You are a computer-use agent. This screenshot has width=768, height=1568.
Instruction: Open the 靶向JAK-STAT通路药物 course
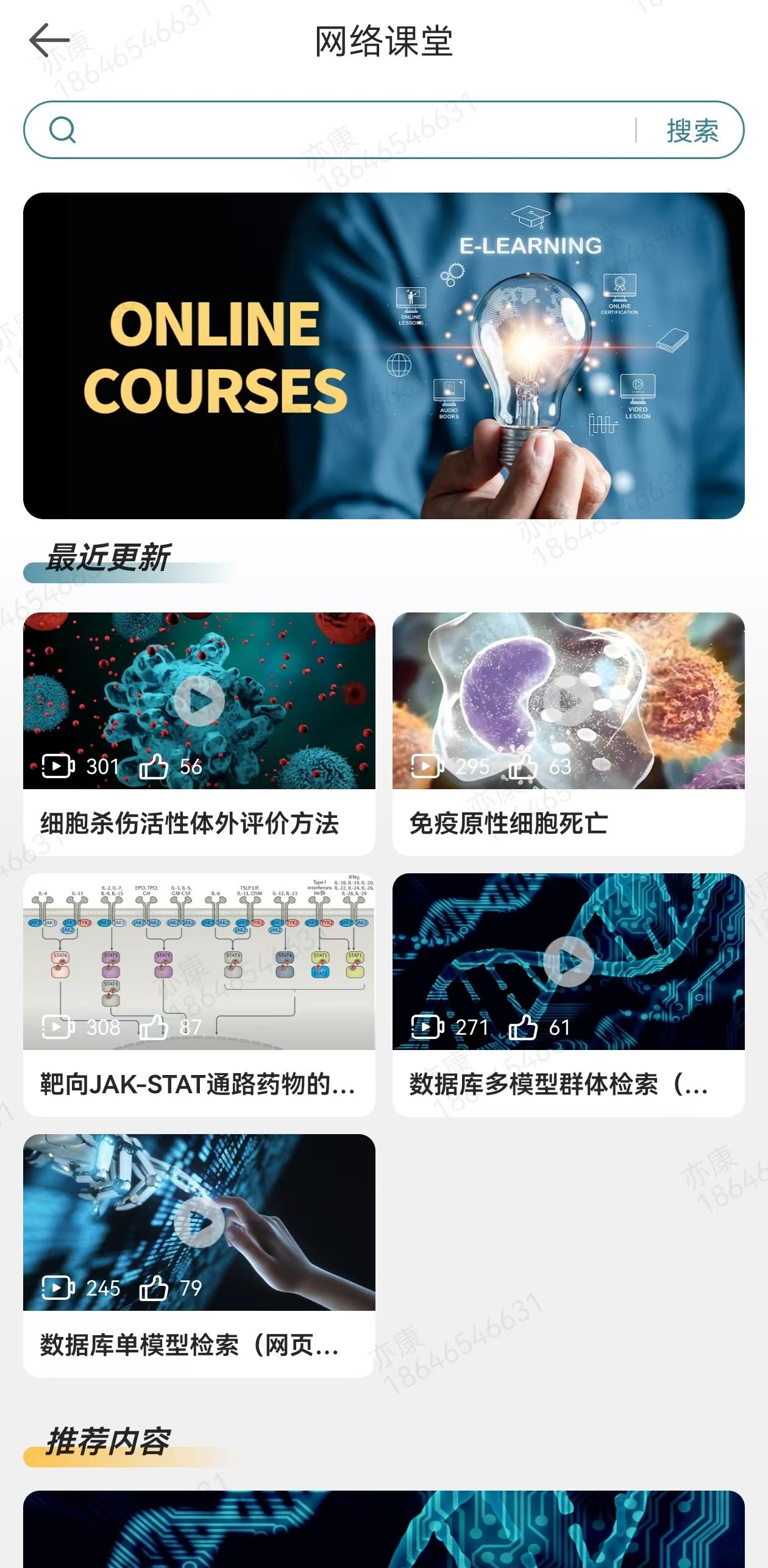(x=199, y=995)
